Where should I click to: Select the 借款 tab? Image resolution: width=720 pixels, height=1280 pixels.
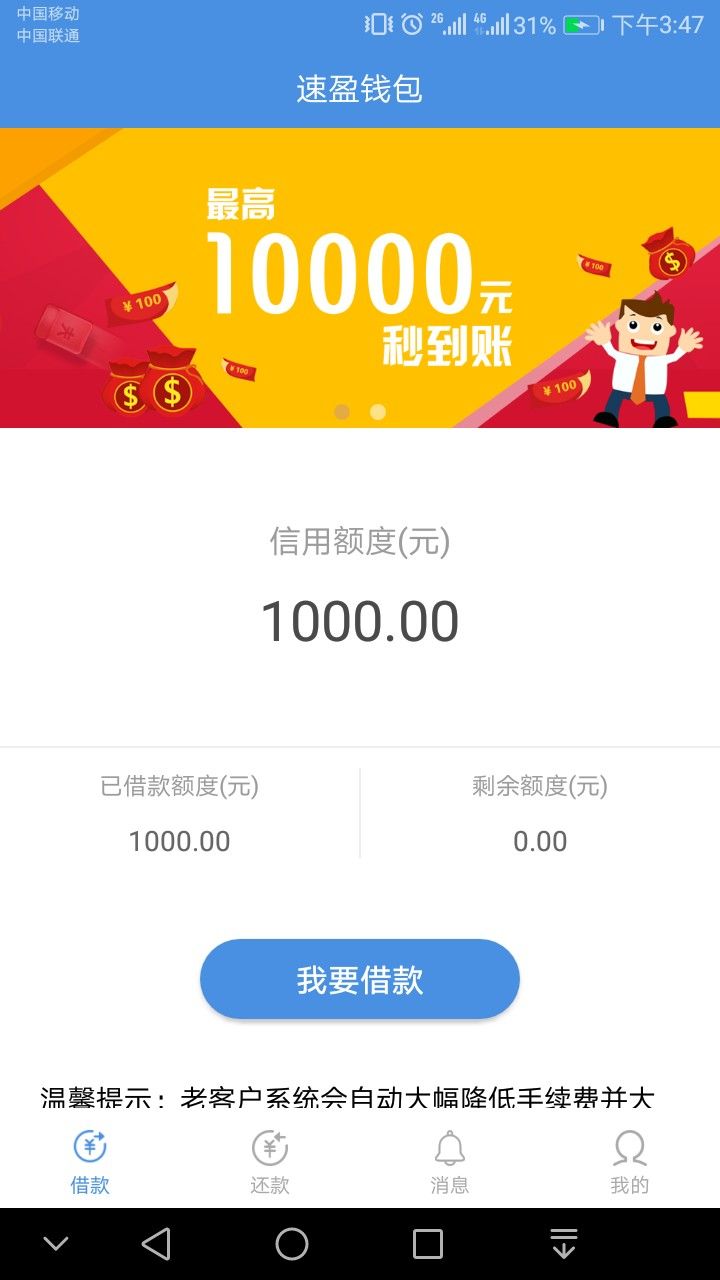click(90, 1163)
